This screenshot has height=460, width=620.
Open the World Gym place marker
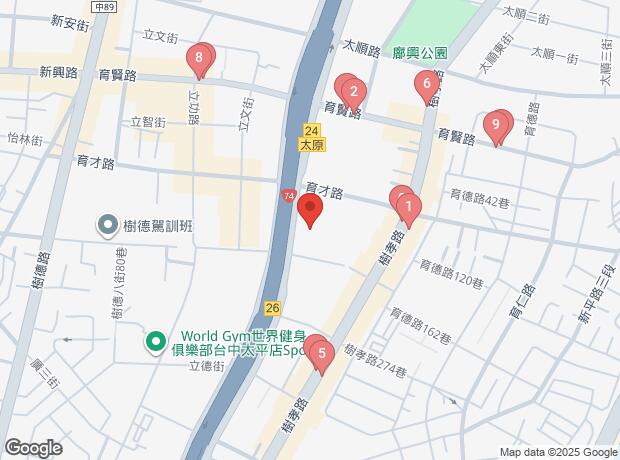point(157,343)
